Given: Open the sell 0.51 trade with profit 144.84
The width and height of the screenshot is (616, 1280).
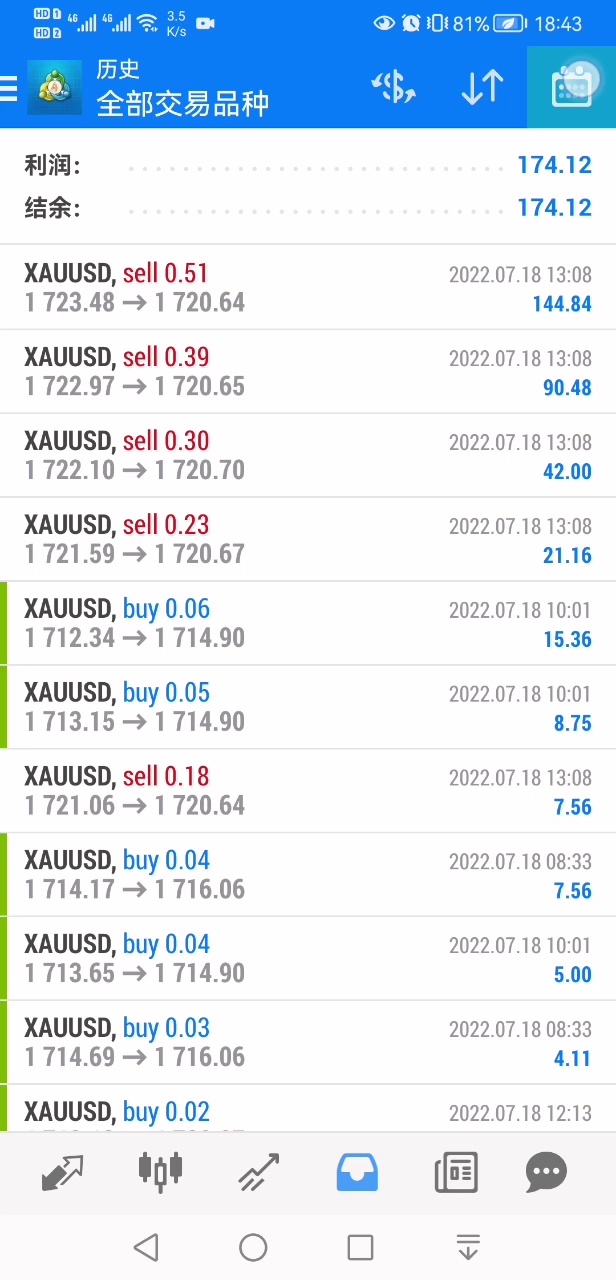Looking at the screenshot, I should coord(308,288).
